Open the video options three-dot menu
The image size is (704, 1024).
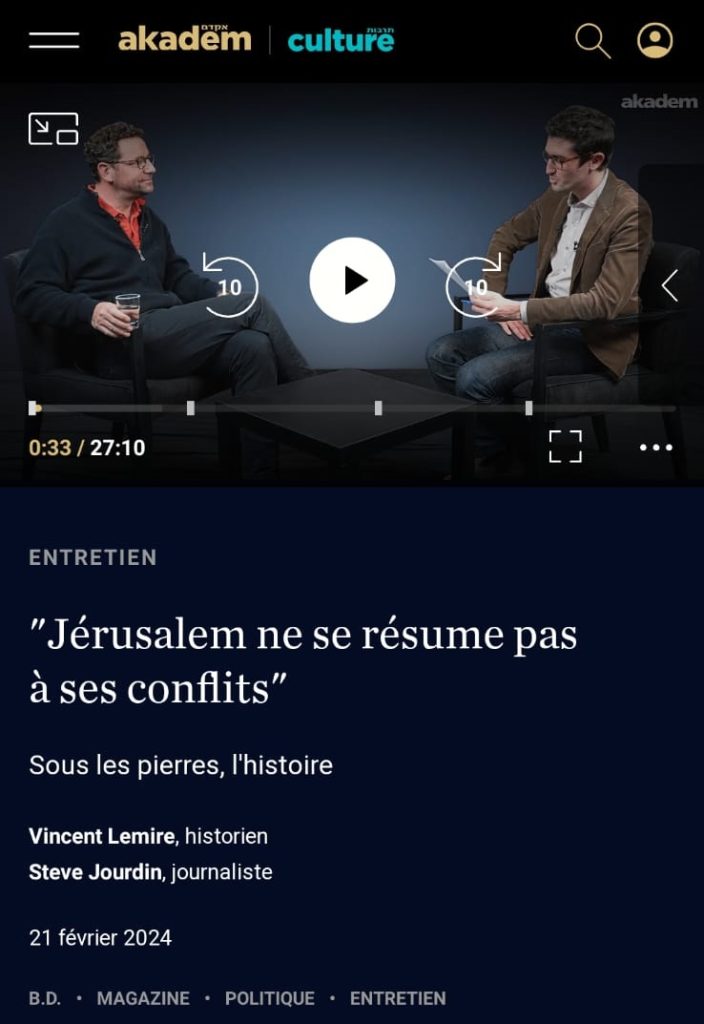pos(656,447)
